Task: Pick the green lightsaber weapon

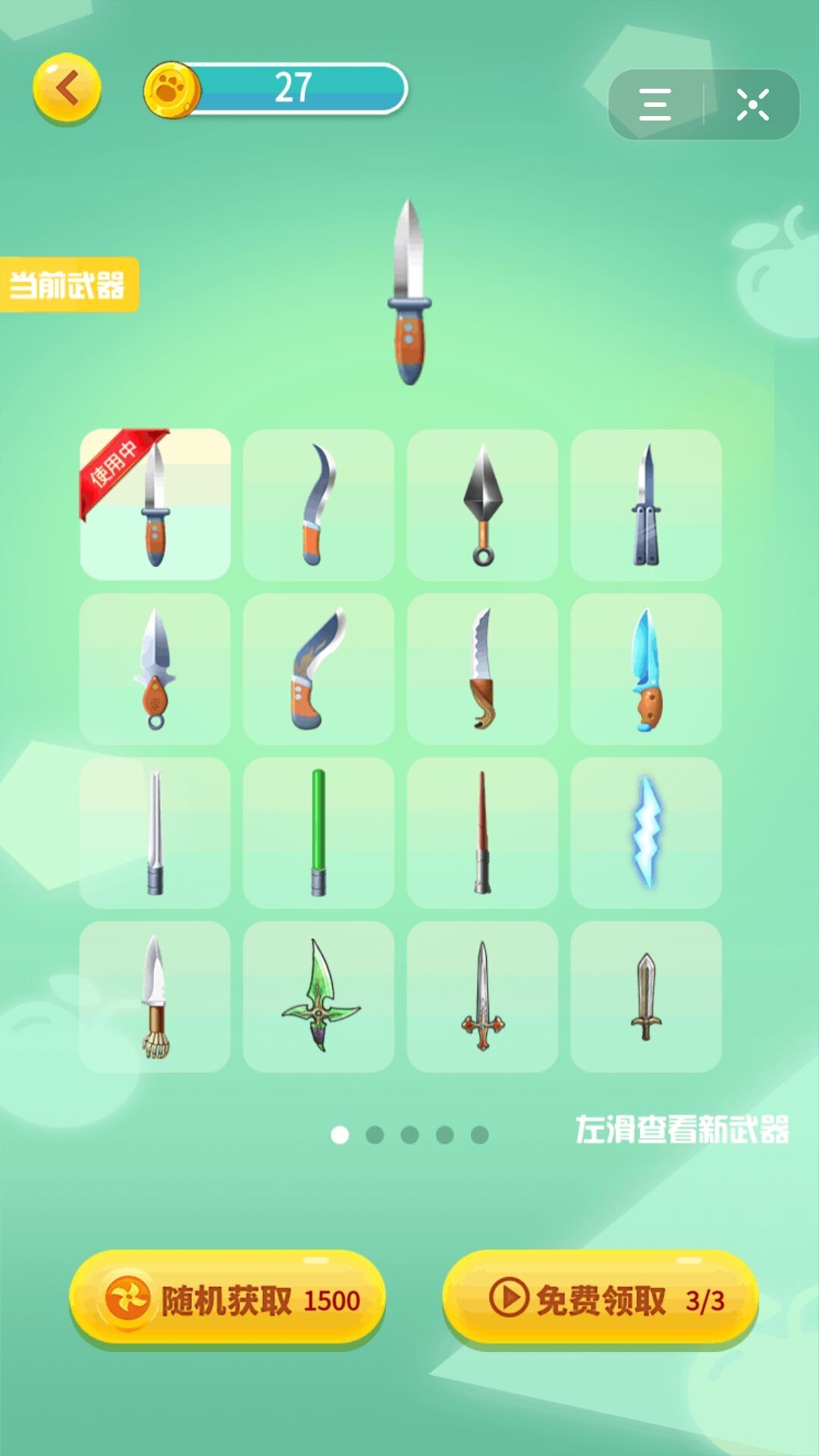Action: pyautogui.click(x=318, y=833)
